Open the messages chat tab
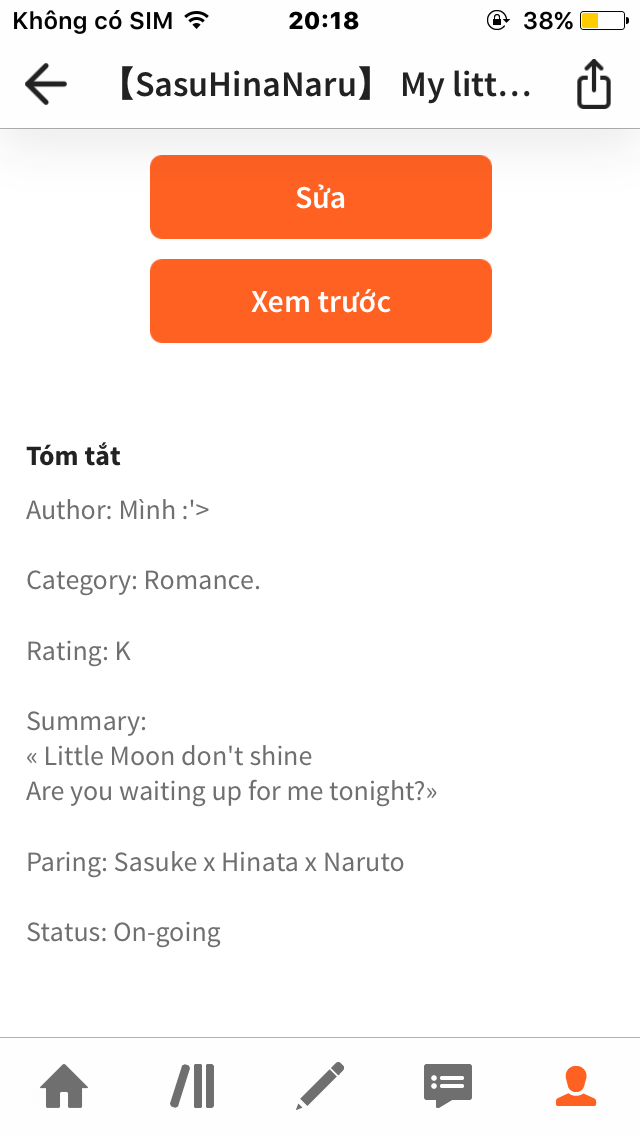640x1136 pixels. coord(448,1086)
